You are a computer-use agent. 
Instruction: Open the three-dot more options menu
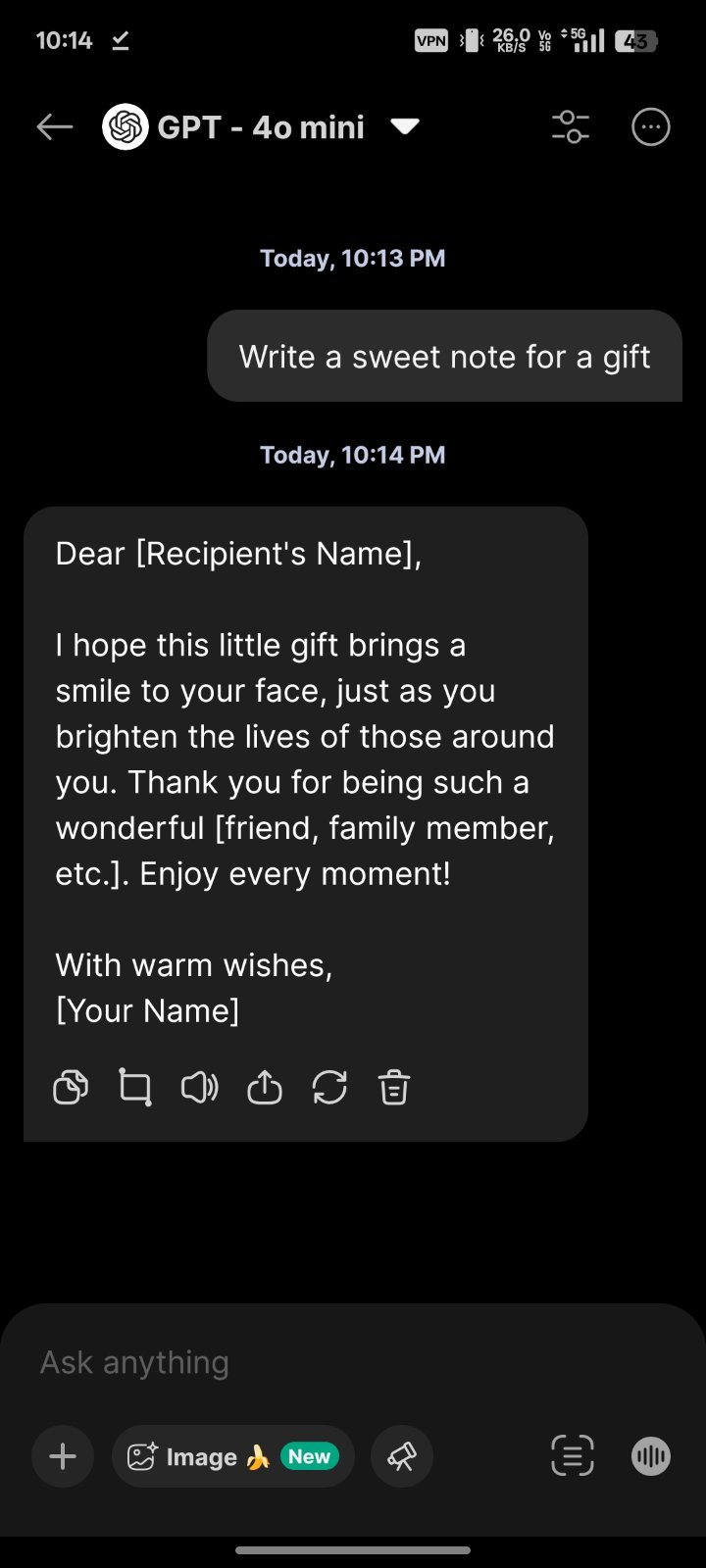coord(651,126)
